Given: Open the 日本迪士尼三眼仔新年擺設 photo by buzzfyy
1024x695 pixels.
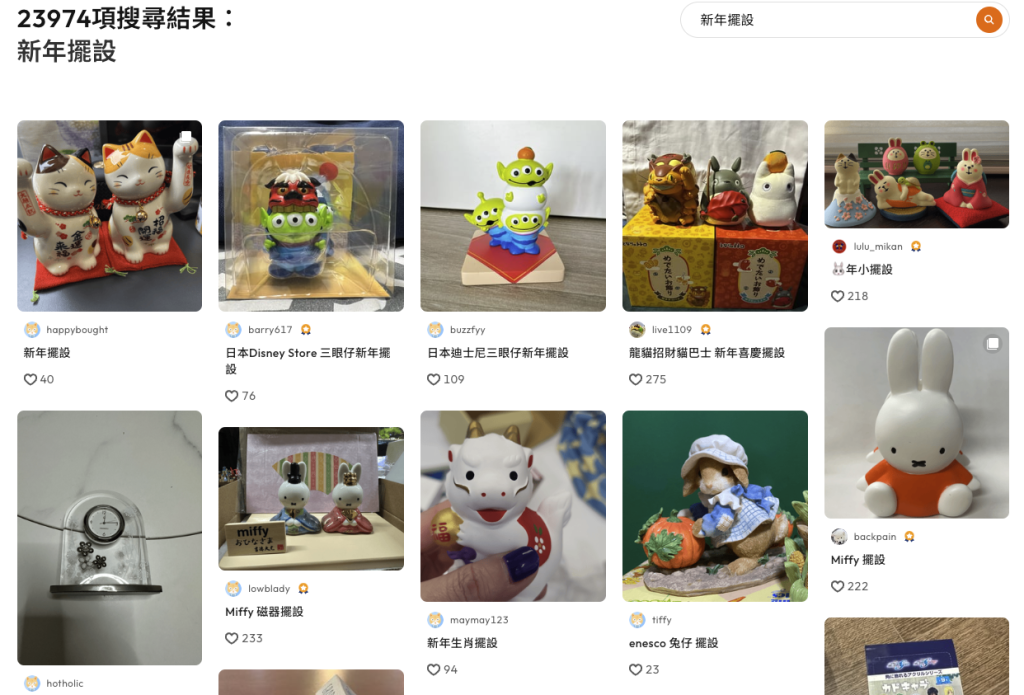Looking at the screenshot, I should pos(513,216).
